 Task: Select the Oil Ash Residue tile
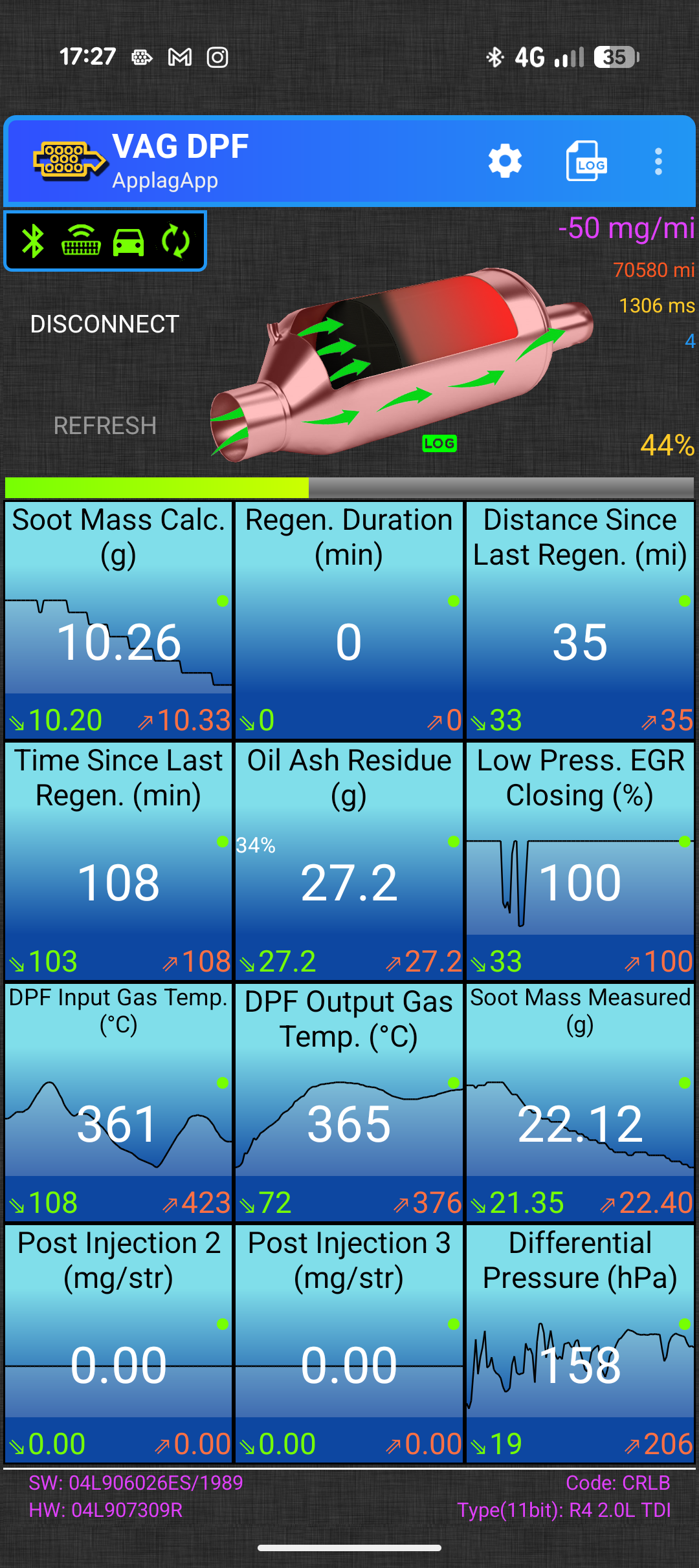coord(349,861)
